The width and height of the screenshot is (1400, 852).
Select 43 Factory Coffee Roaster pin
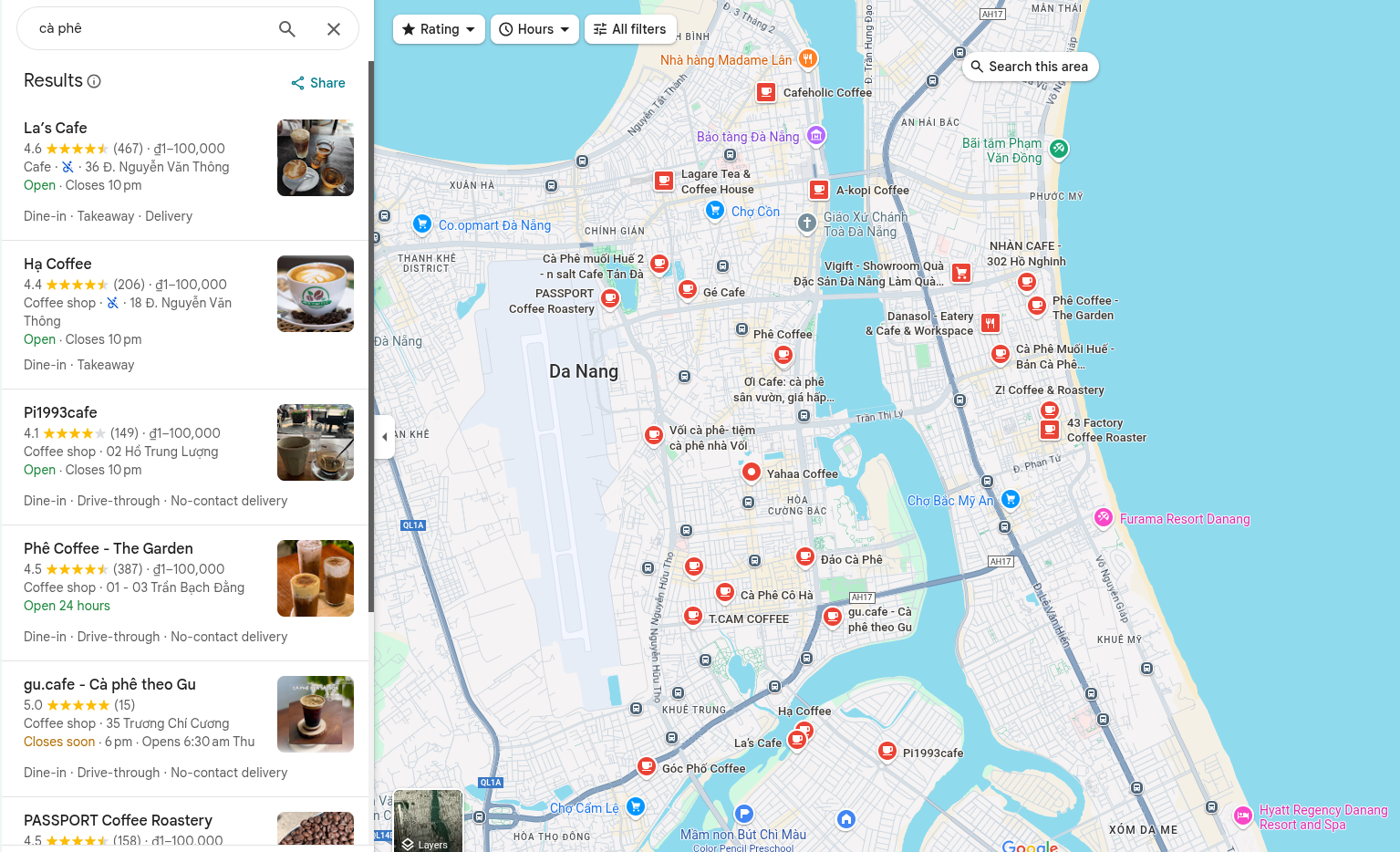click(1050, 429)
